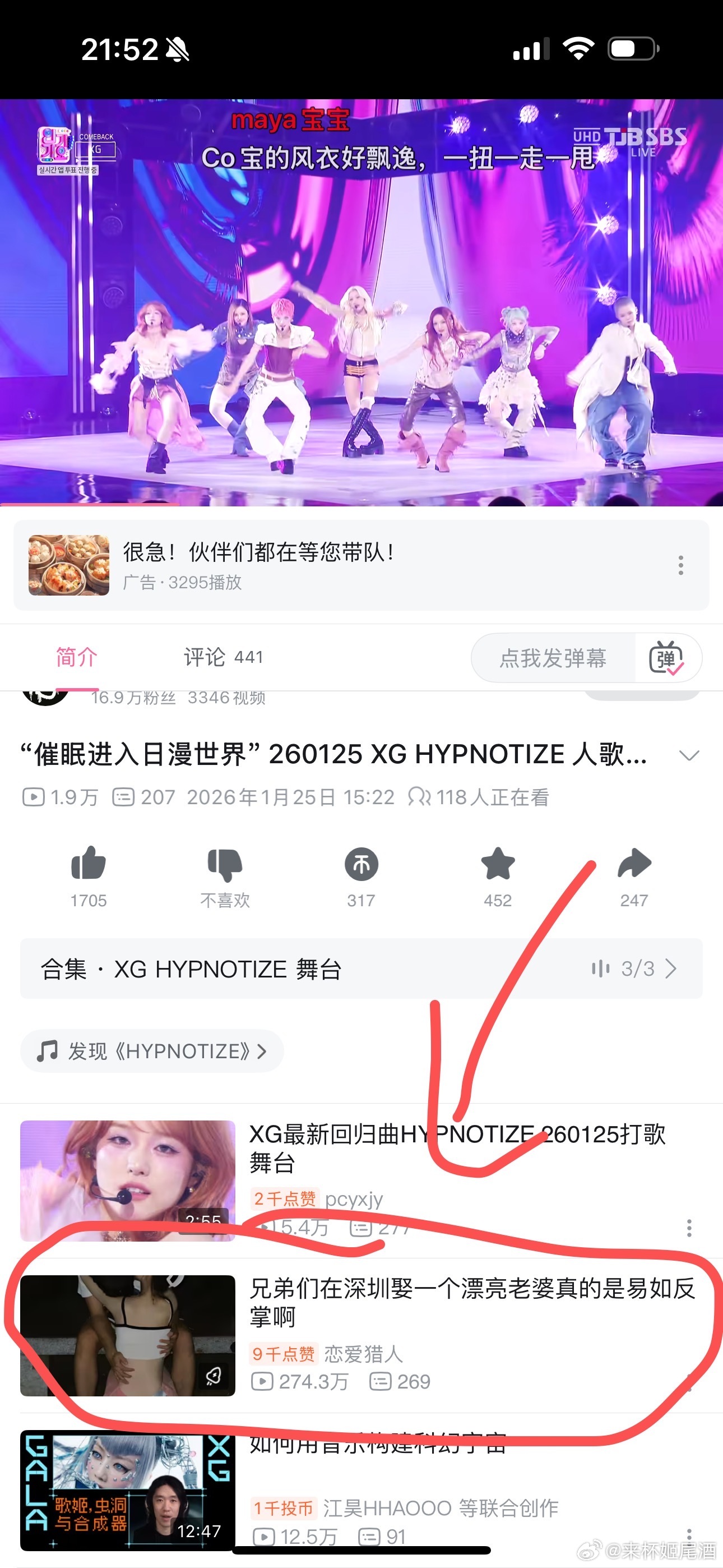Viewport: 723px width, 1568px height.
Task: Tap the 不喜欢 dislike icon
Action: 225,864
